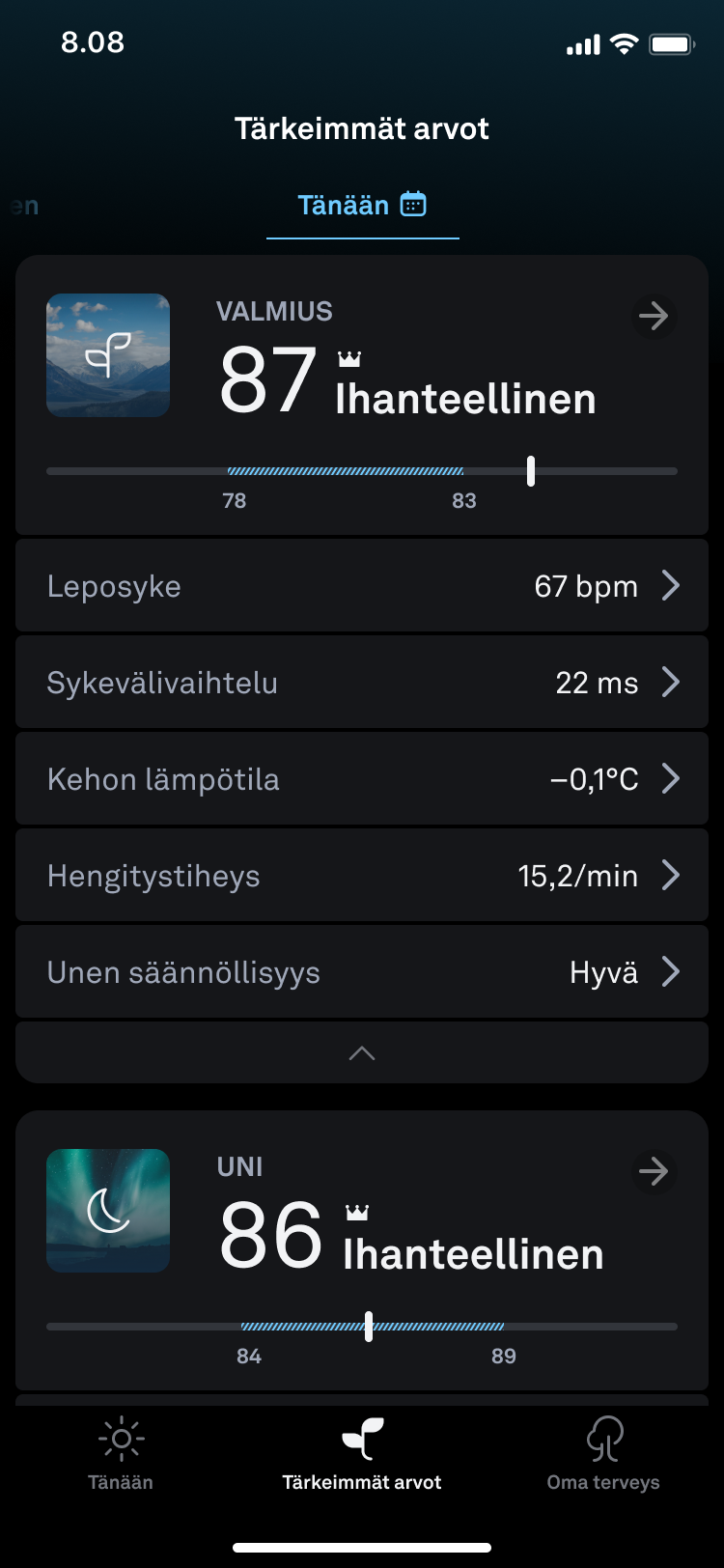Viewport: 724px width, 1568px height.
Task: Open the calendar from the Tänään tab
Action: click(413, 205)
